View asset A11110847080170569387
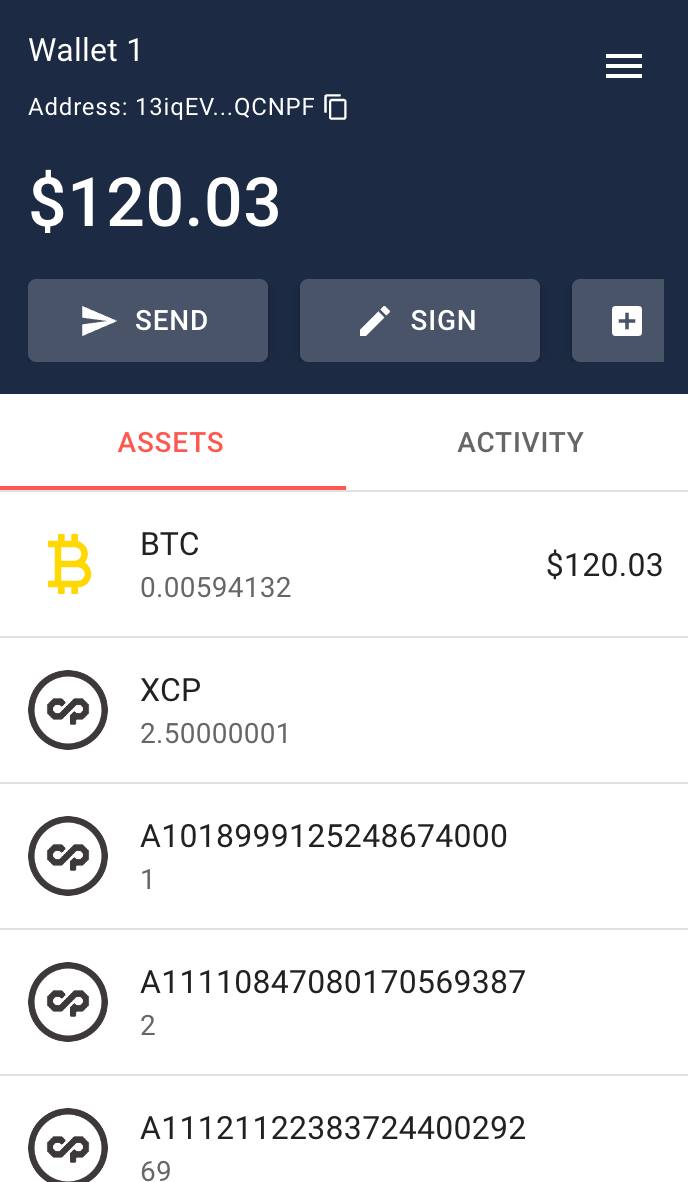 344,1002
